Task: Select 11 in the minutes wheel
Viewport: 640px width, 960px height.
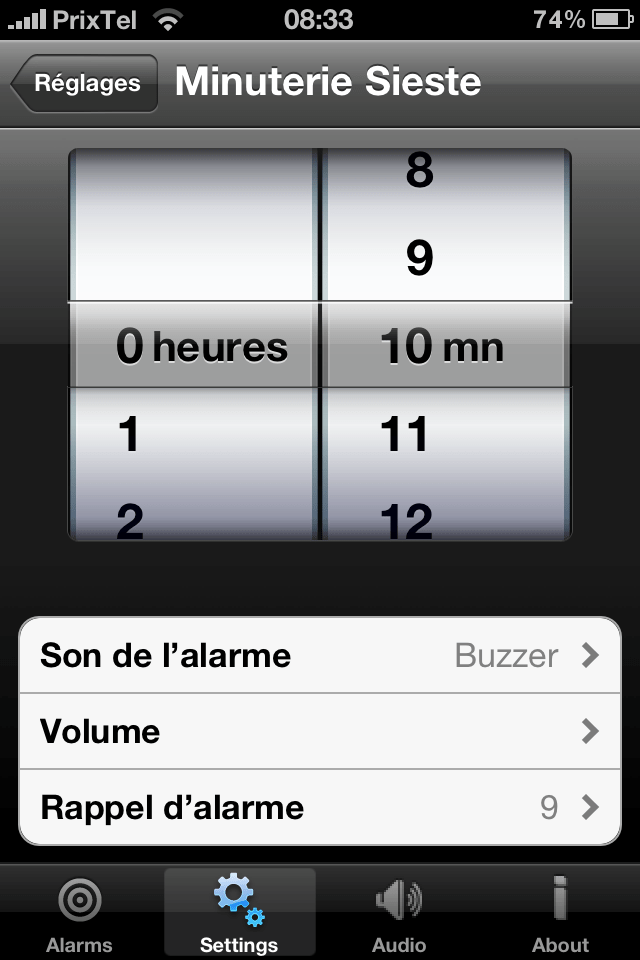Action: [405, 435]
